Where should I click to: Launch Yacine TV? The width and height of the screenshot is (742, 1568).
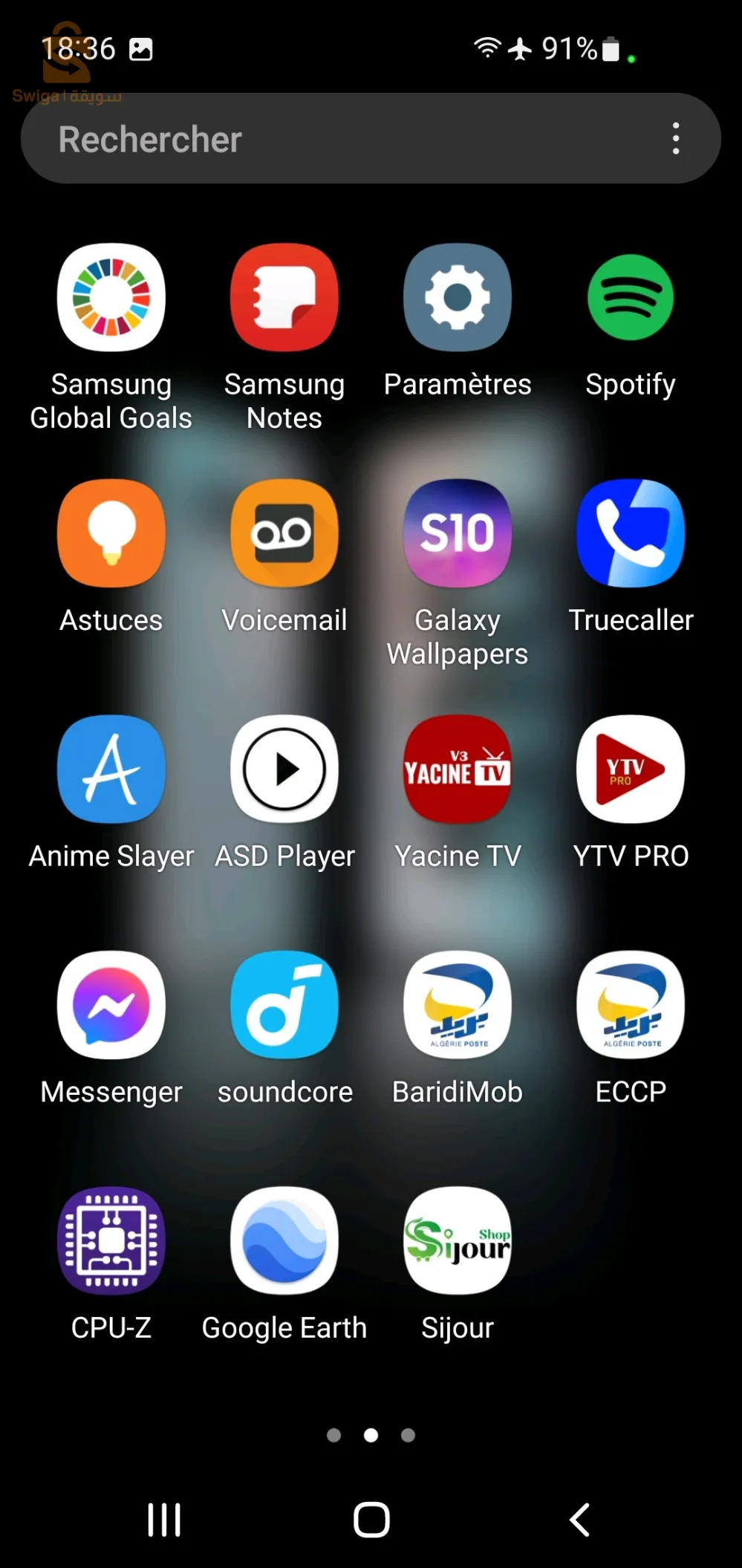tap(458, 770)
